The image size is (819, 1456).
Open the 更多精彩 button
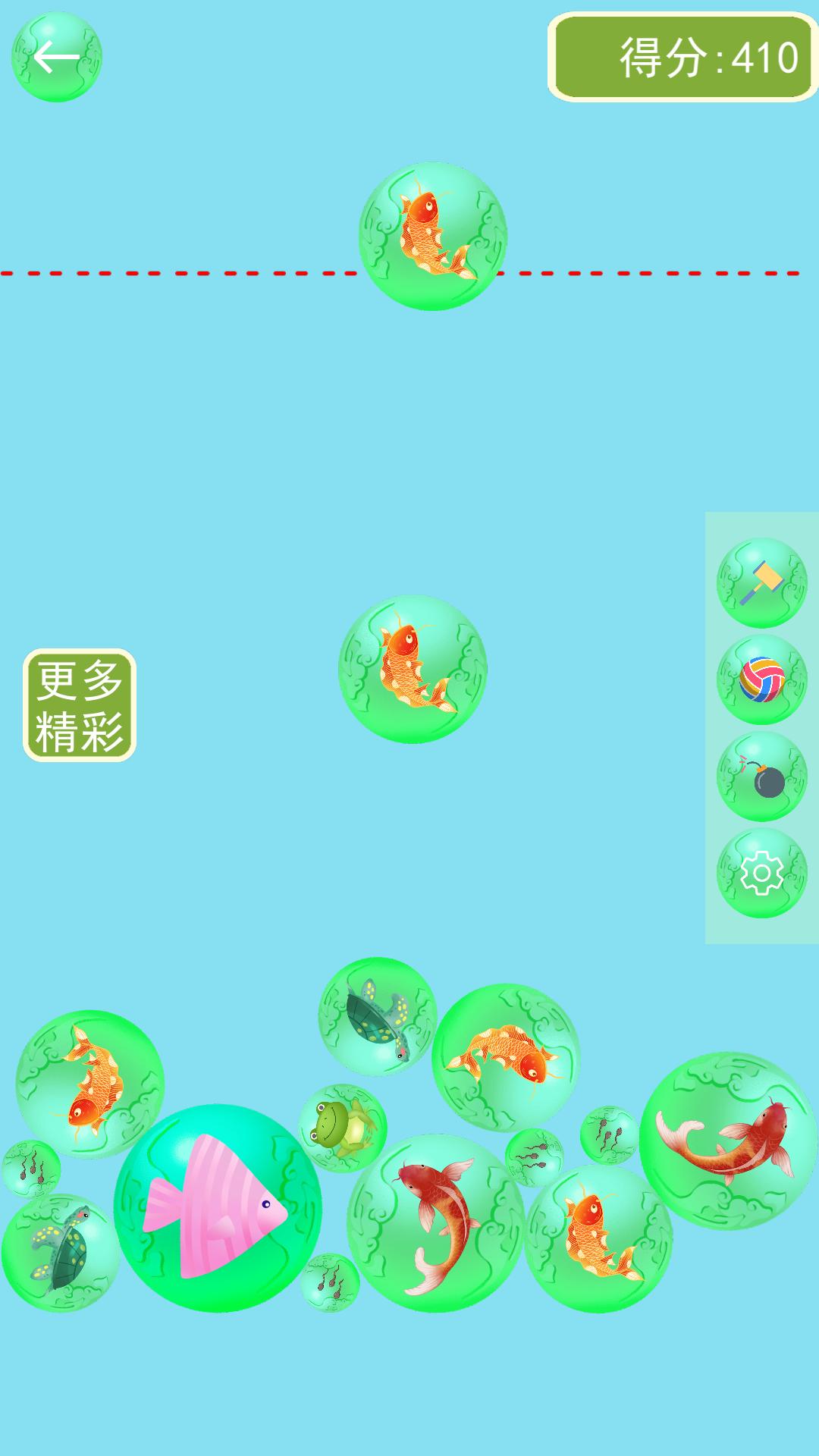(x=80, y=704)
